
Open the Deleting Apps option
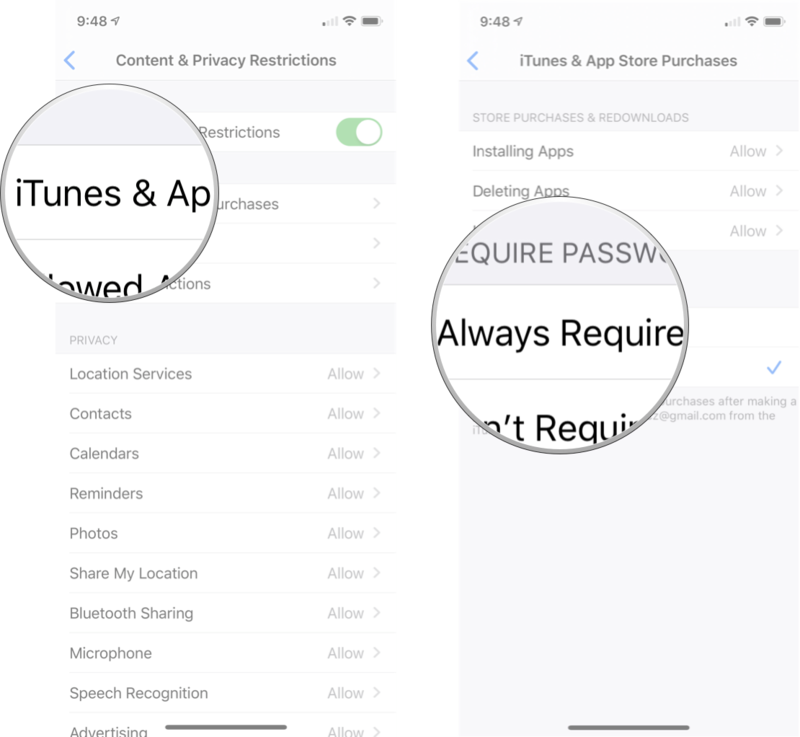(x=627, y=191)
